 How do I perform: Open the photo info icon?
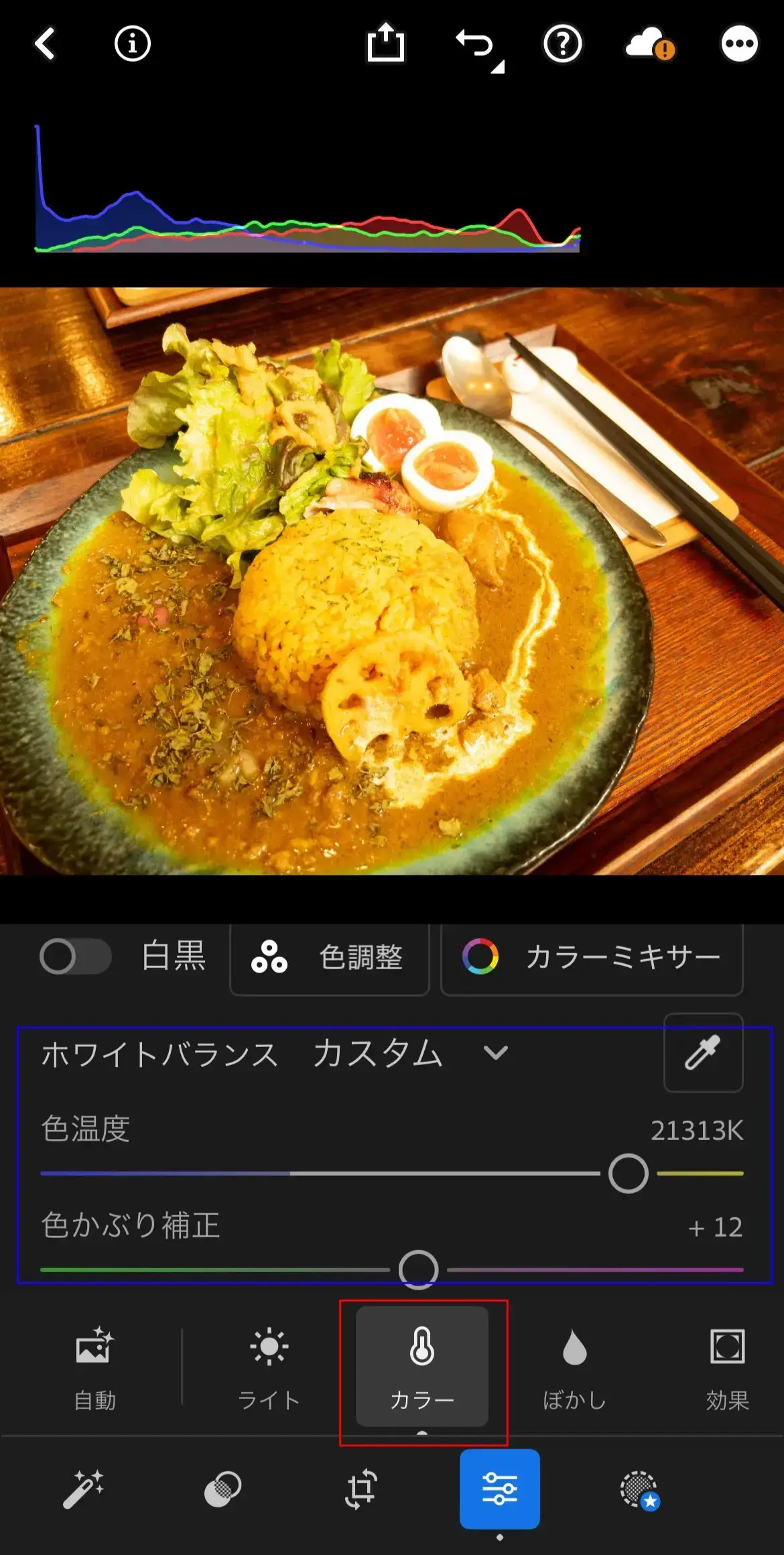point(132,44)
